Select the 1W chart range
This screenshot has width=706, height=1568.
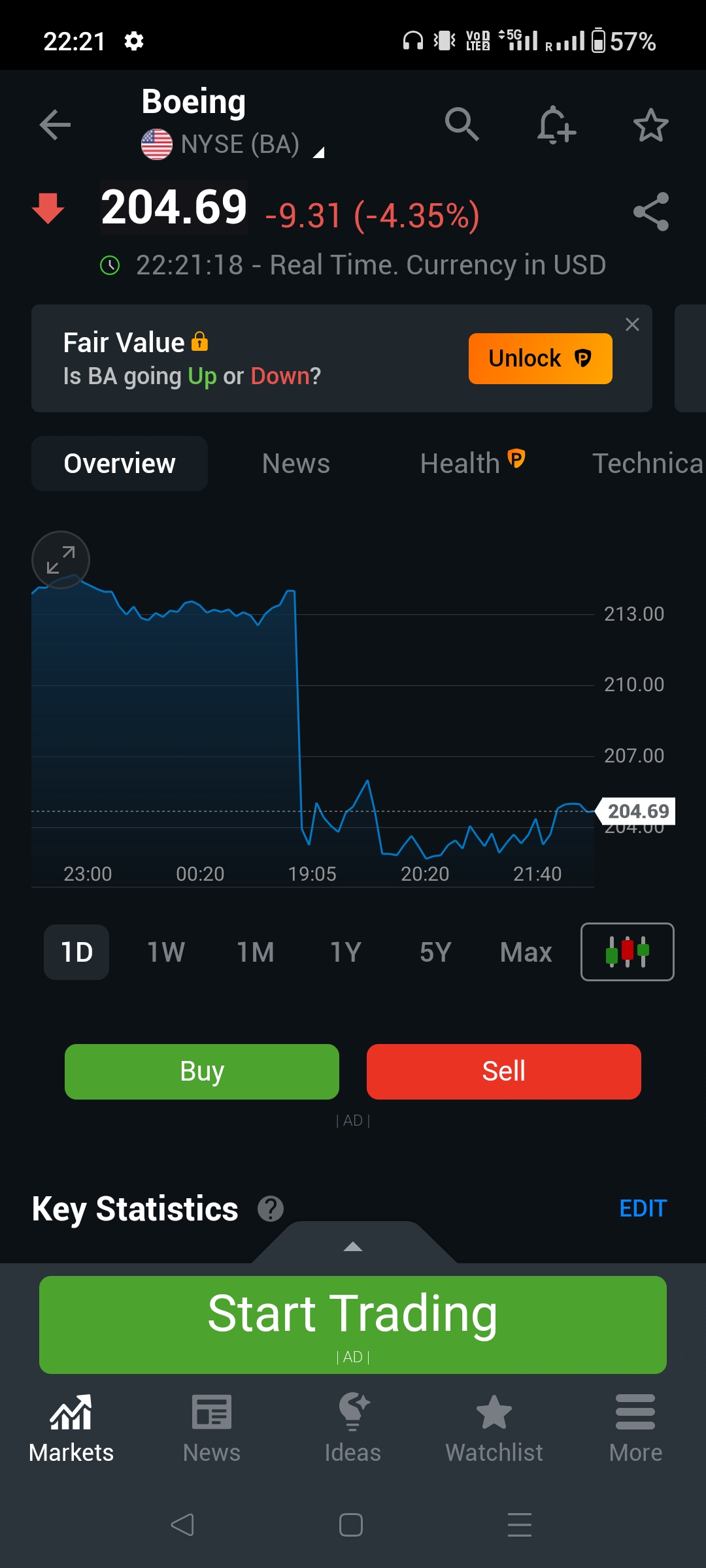(166, 952)
